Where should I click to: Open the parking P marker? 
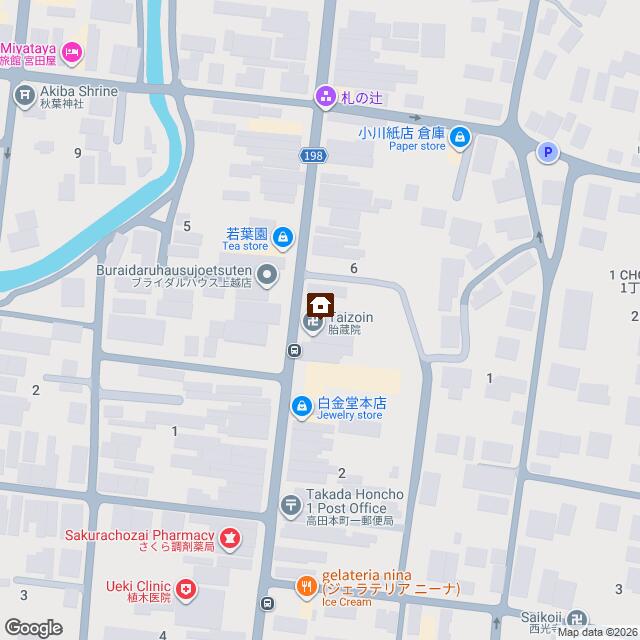tap(547, 152)
